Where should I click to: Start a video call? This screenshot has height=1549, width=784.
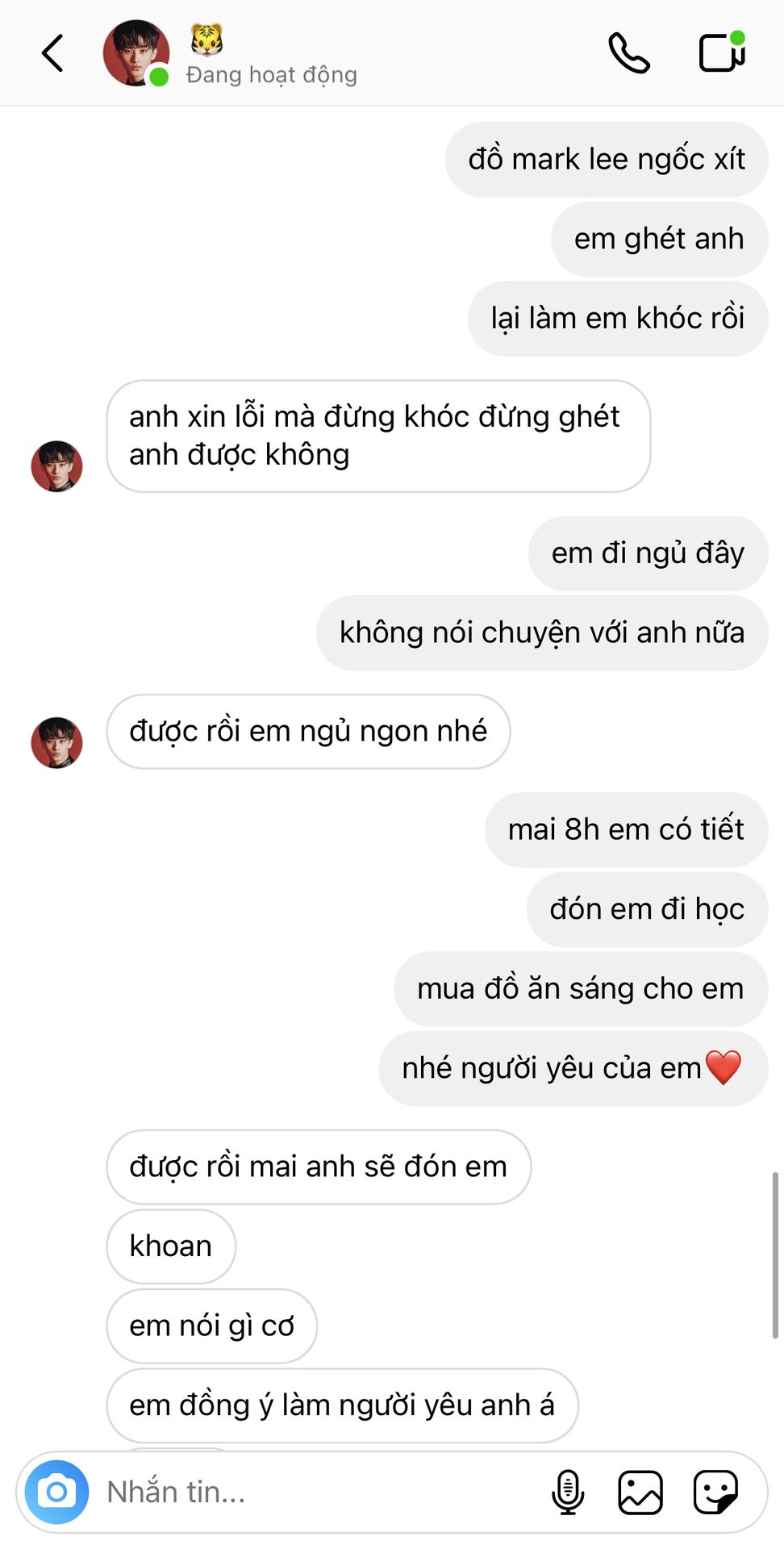coord(721,53)
